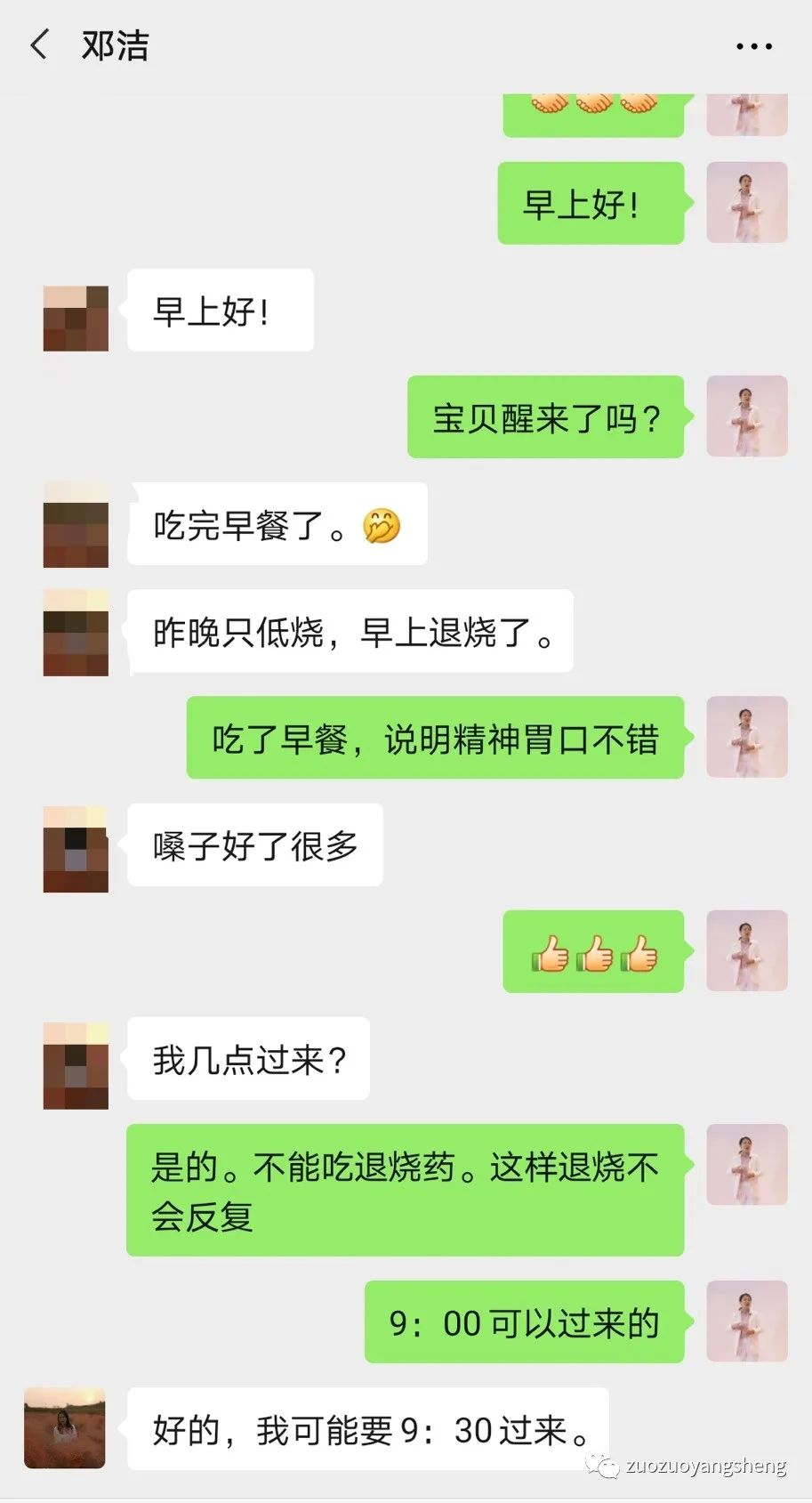The width and height of the screenshot is (812, 1503).
Task: Select the chat header bar
Action: point(406,45)
